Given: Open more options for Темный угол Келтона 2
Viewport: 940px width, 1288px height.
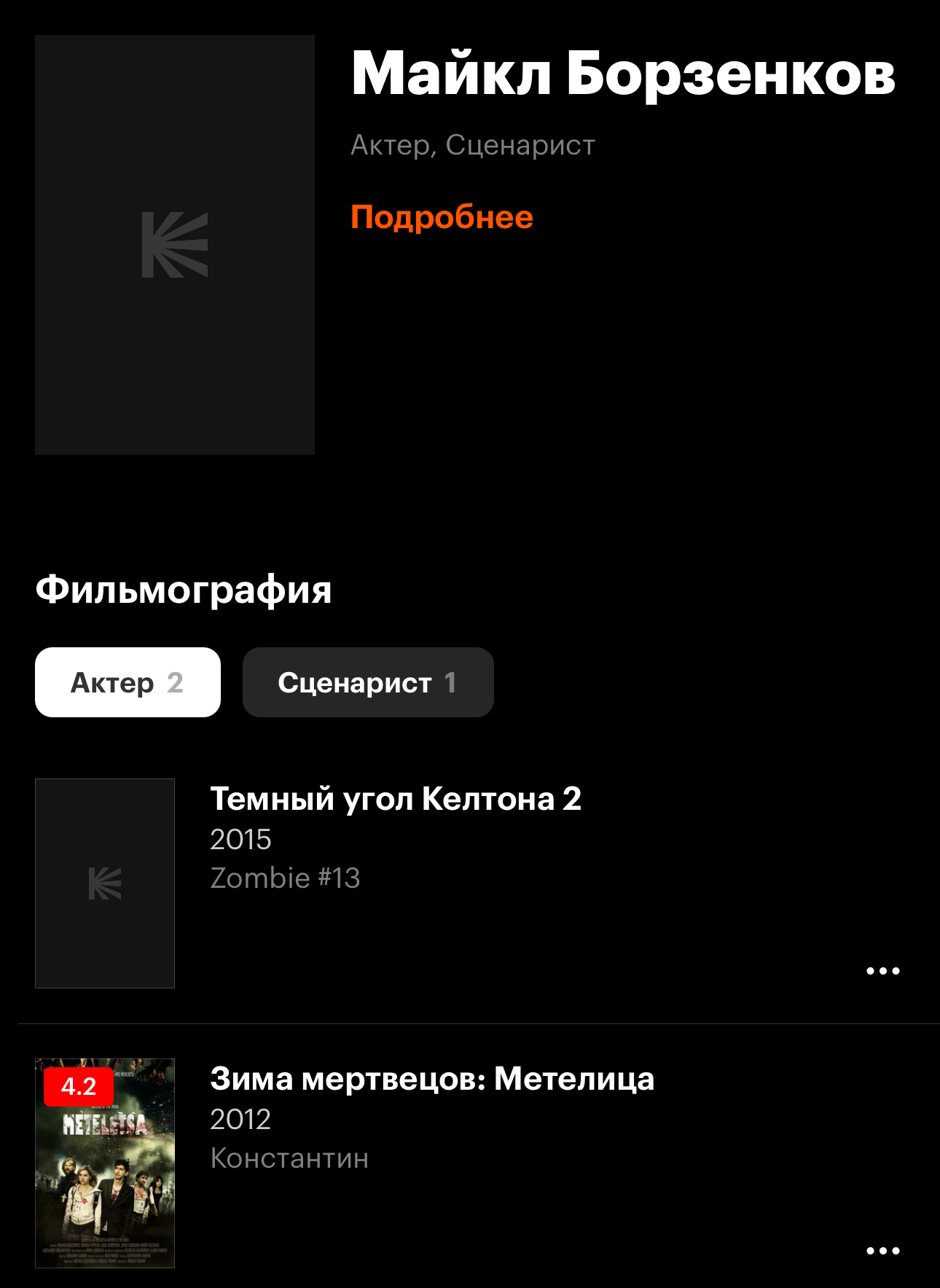Looking at the screenshot, I should (x=882, y=971).
